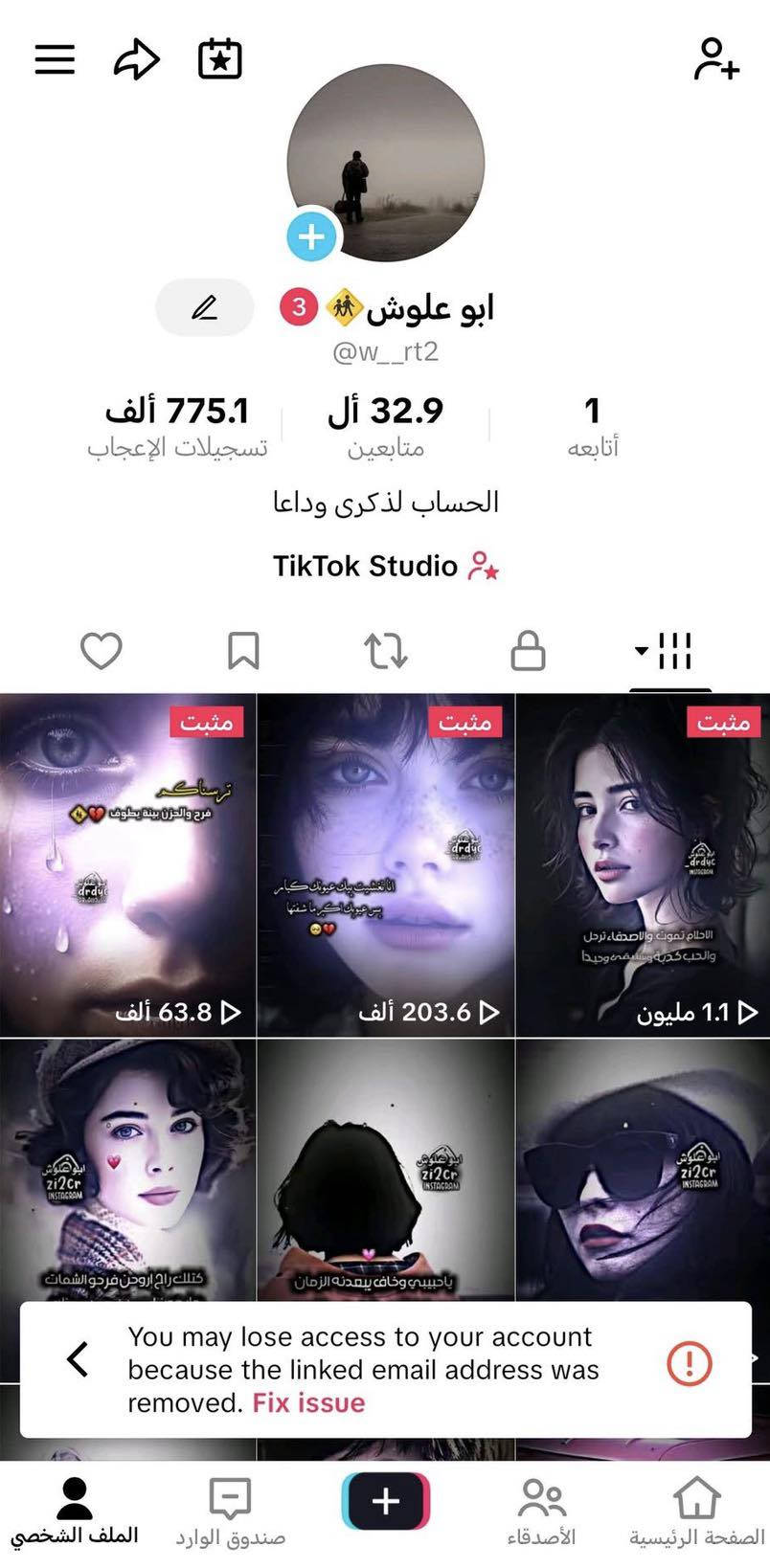Switch to the liked videos tab

pyautogui.click(x=101, y=652)
